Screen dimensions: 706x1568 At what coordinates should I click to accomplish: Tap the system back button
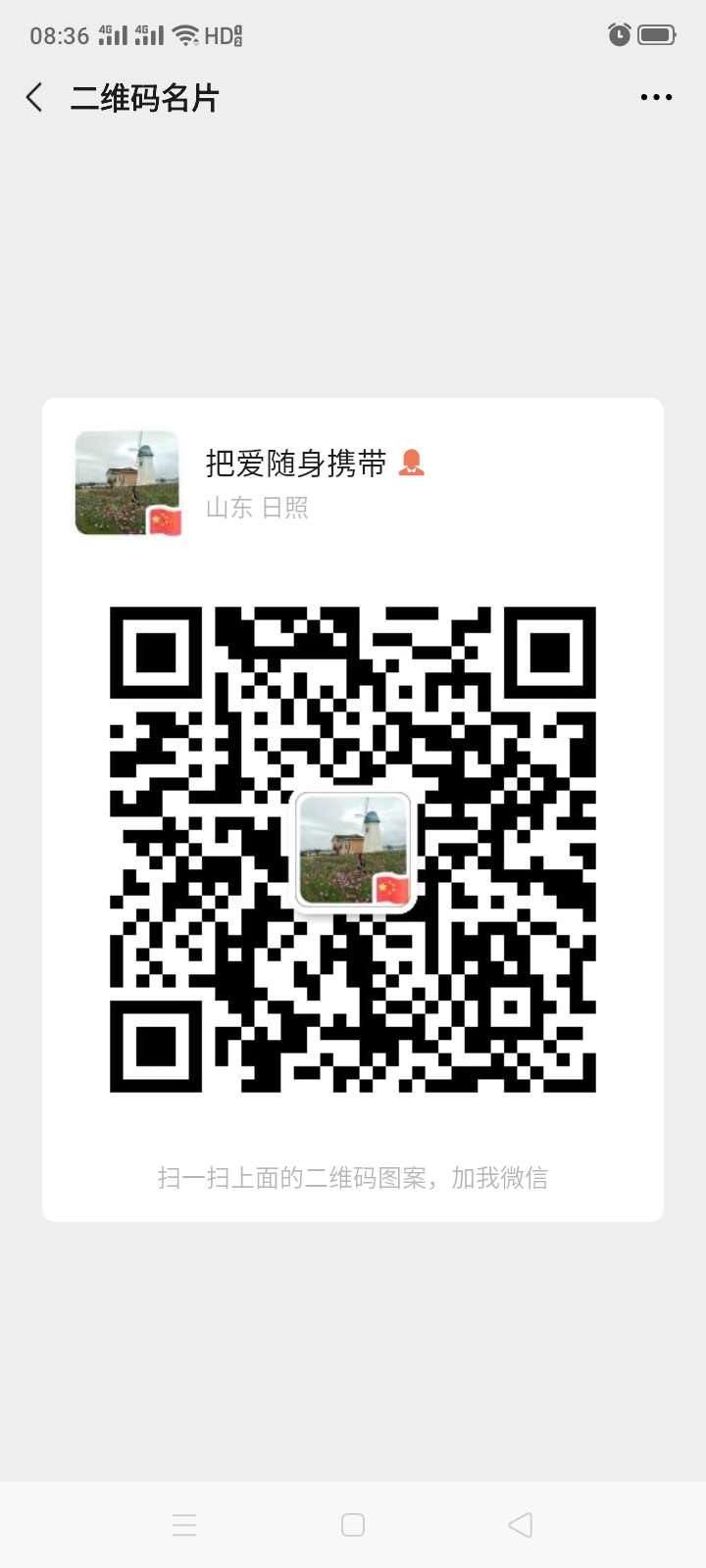pos(521,1524)
